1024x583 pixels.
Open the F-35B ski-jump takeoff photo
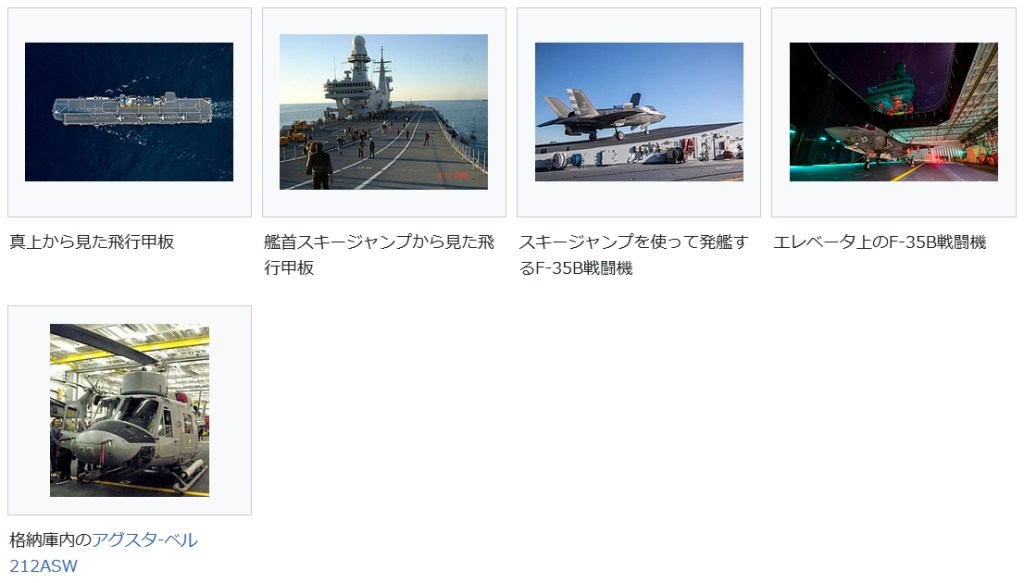[638, 112]
